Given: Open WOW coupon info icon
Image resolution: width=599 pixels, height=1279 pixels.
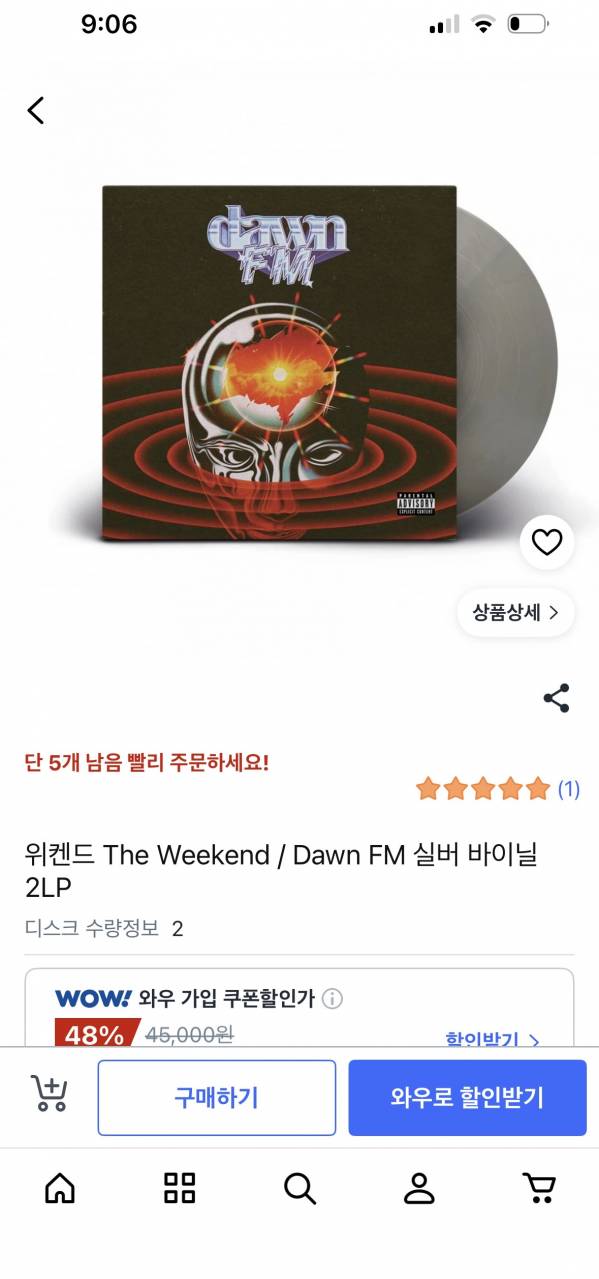Looking at the screenshot, I should [x=333, y=998].
